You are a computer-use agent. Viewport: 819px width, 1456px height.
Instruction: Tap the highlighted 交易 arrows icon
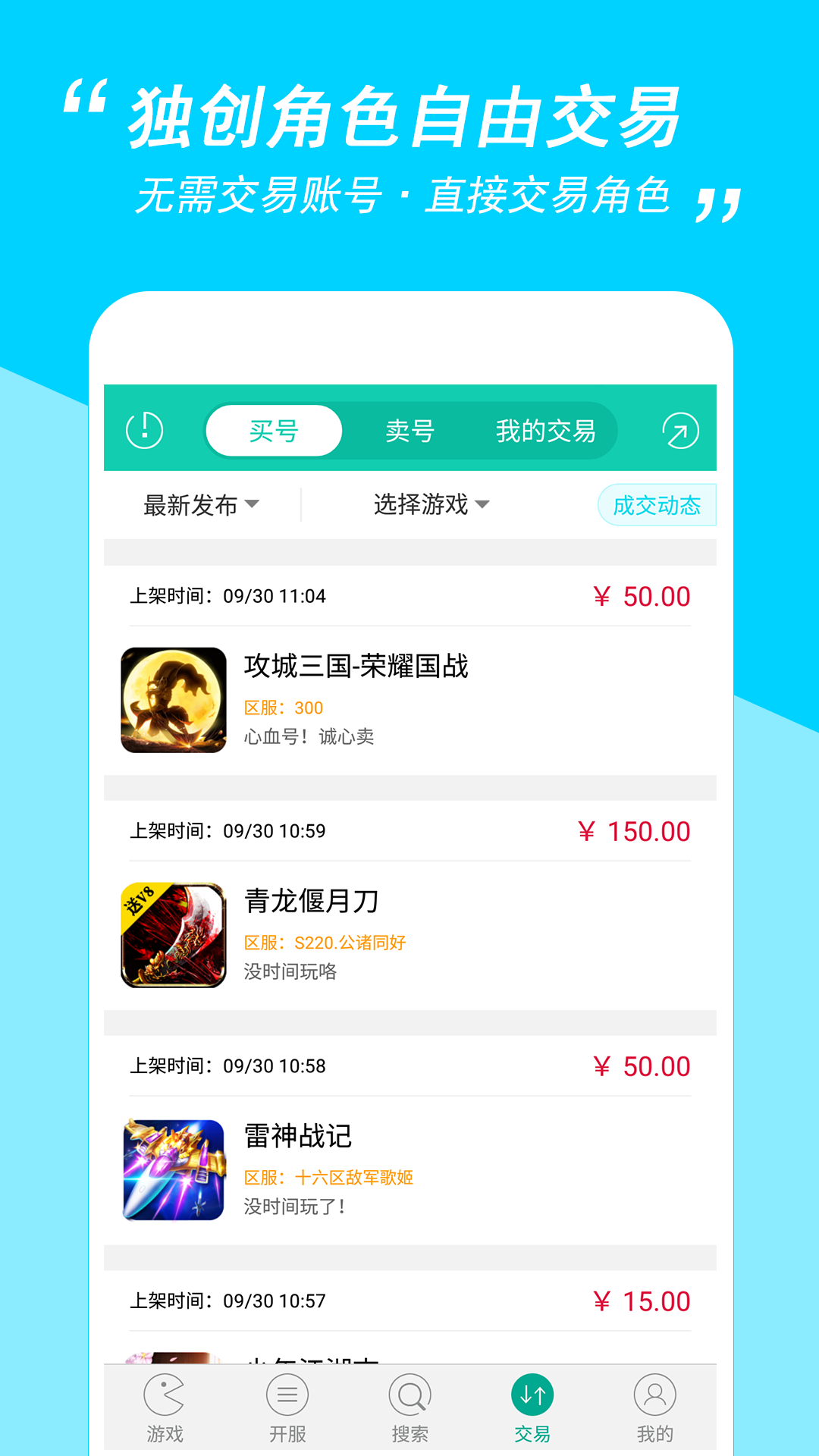pos(532,1395)
